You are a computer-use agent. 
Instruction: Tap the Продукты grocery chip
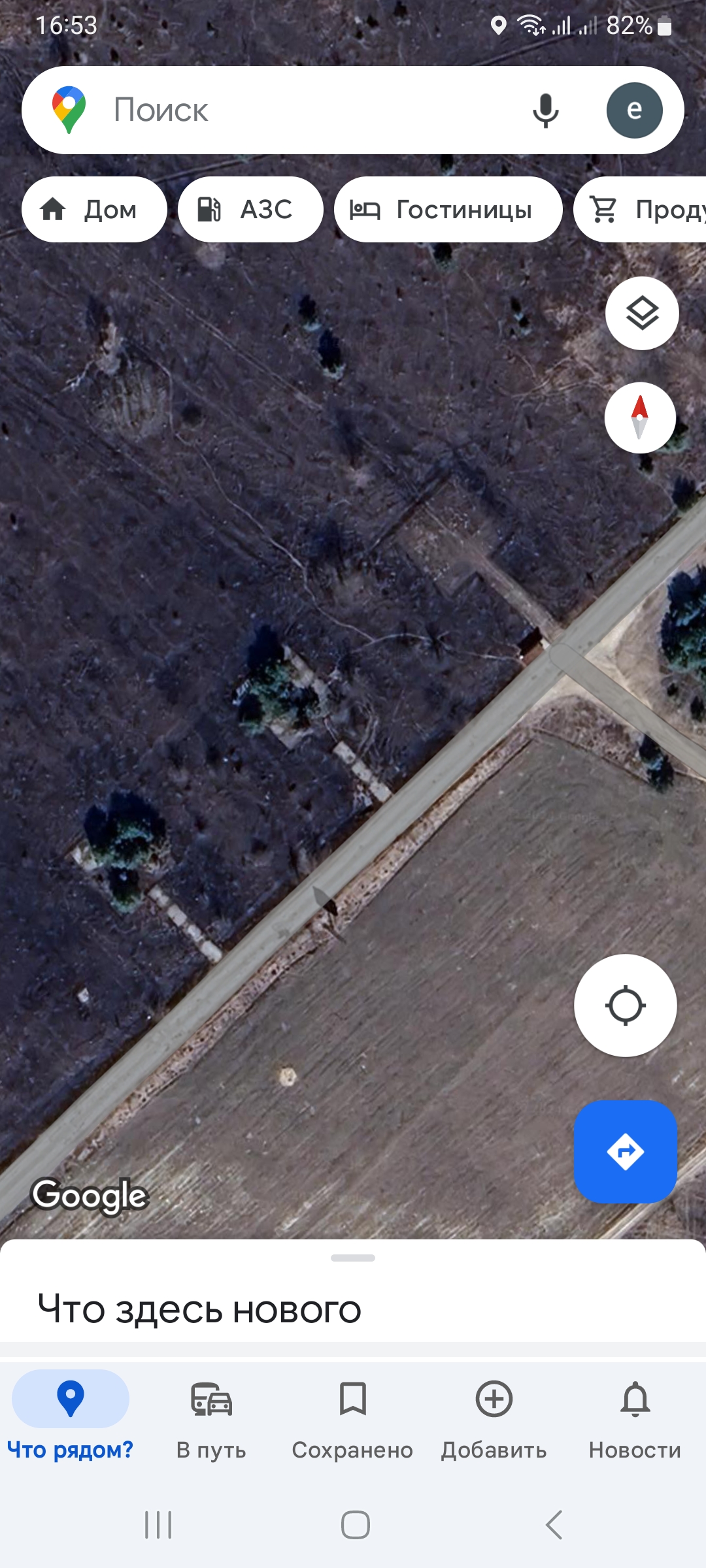click(x=640, y=210)
